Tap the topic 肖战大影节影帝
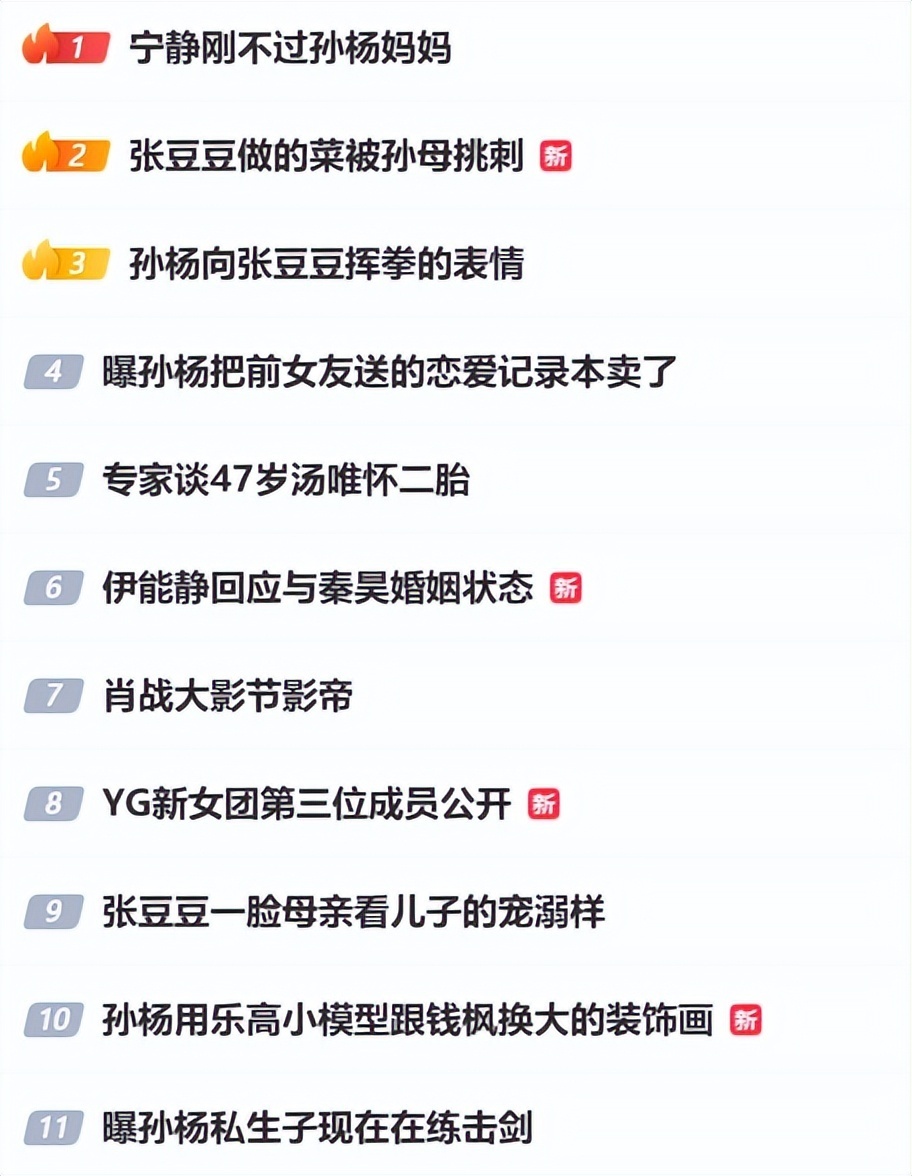The height and width of the screenshot is (1176, 912). pos(228,696)
